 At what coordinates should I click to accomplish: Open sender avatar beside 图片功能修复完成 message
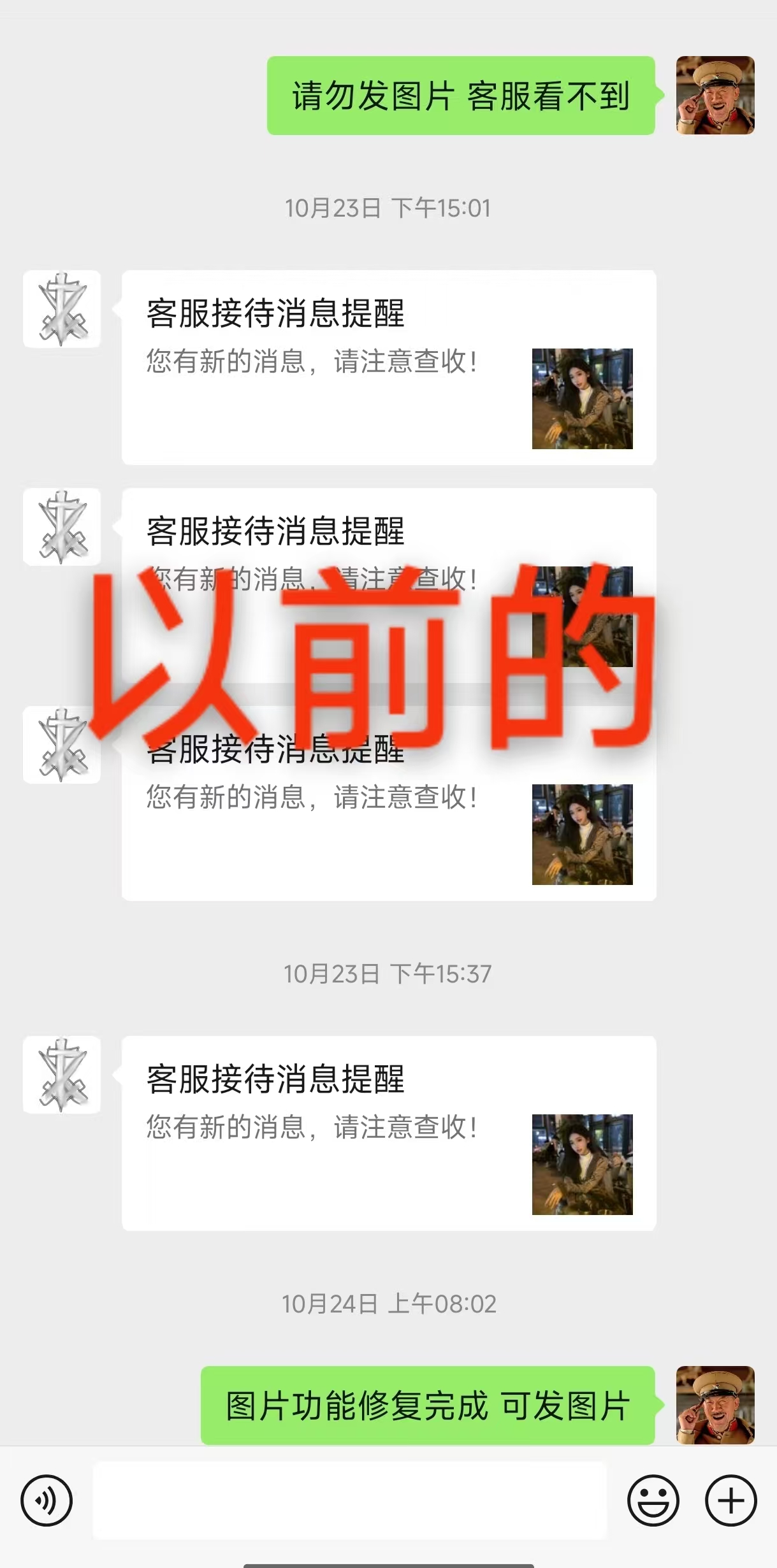(715, 1405)
